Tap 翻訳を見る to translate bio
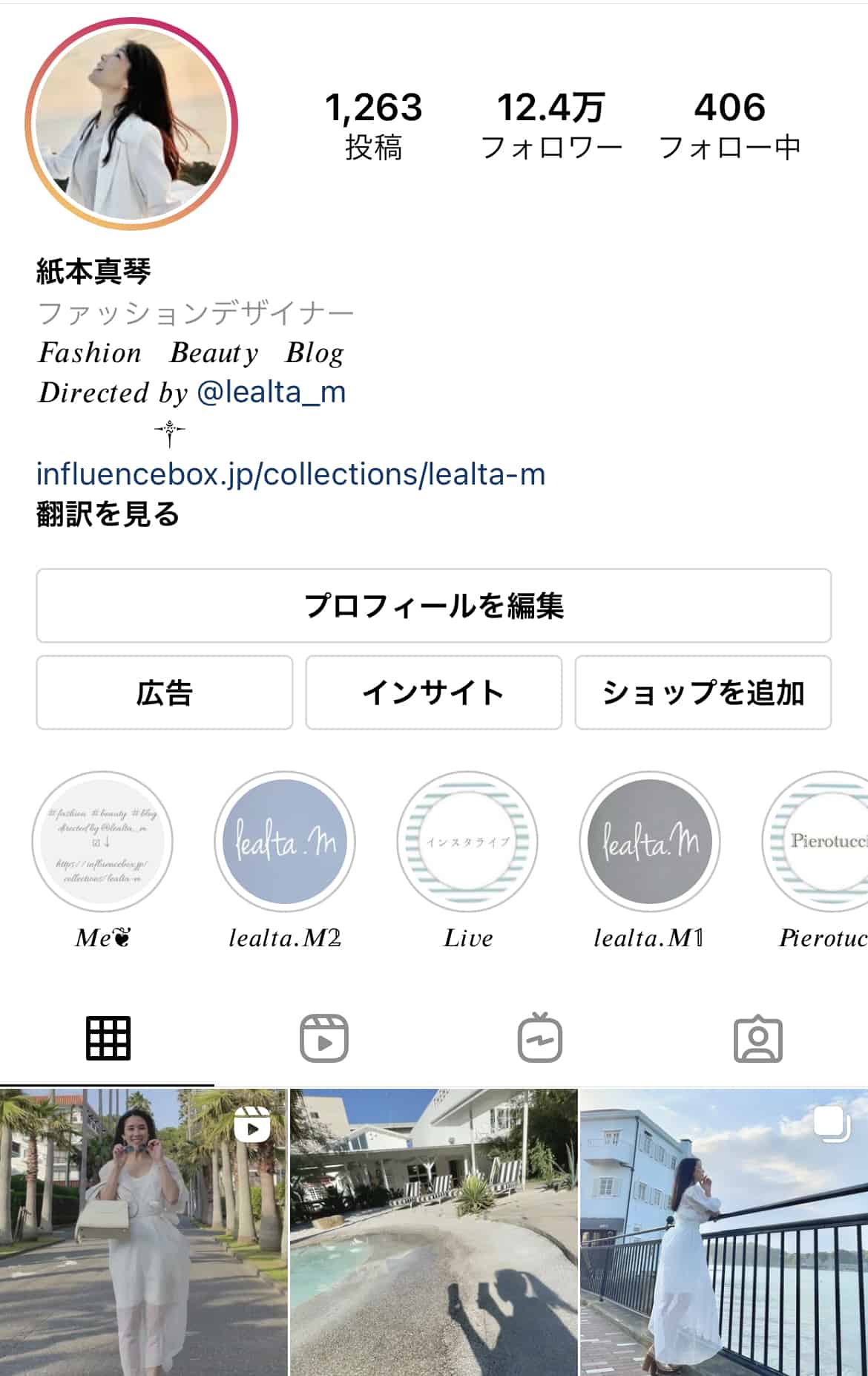The width and height of the screenshot is (868, 1376). coord(108,514)
